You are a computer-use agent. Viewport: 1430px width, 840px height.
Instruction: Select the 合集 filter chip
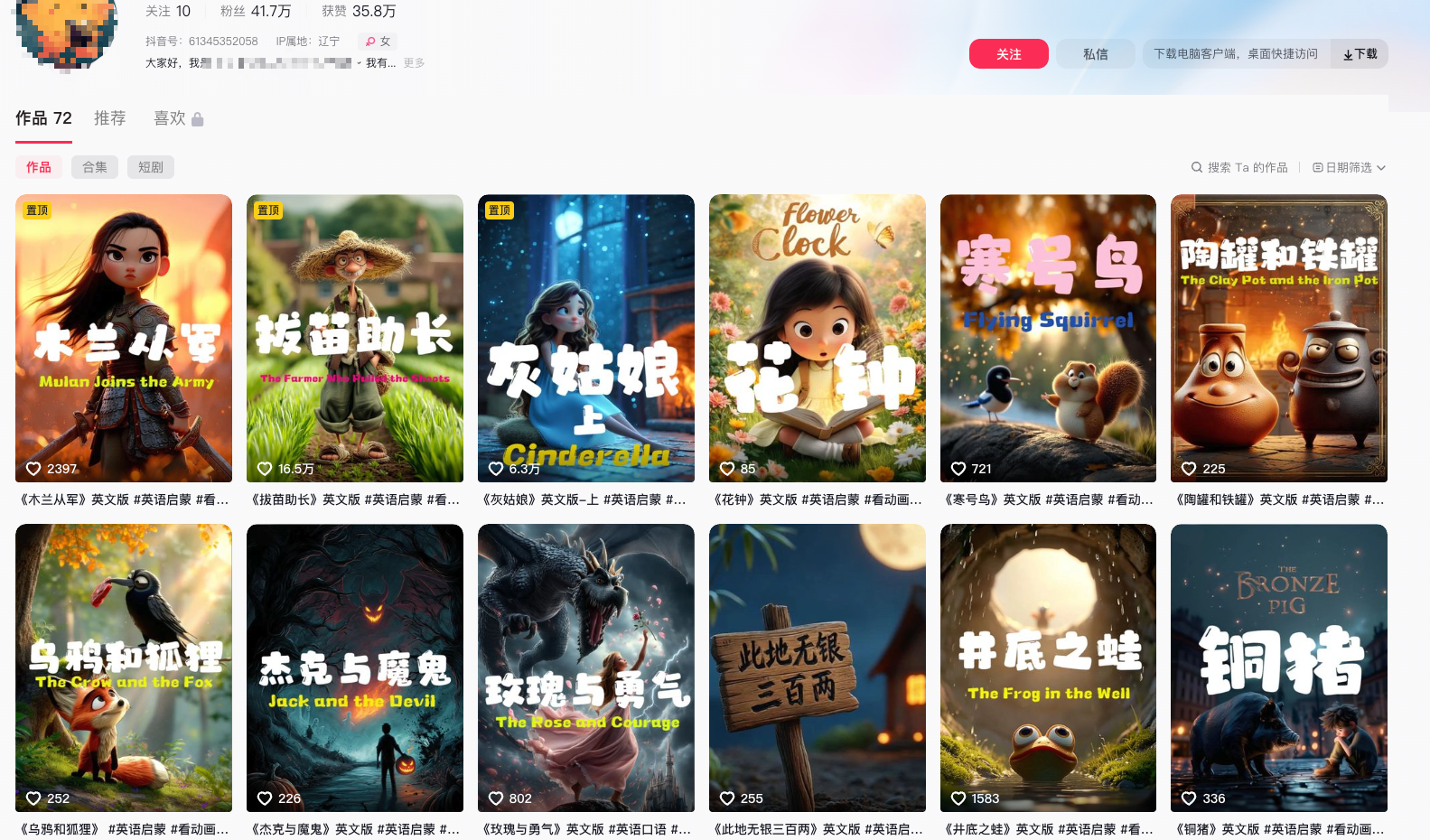(95, 167)
